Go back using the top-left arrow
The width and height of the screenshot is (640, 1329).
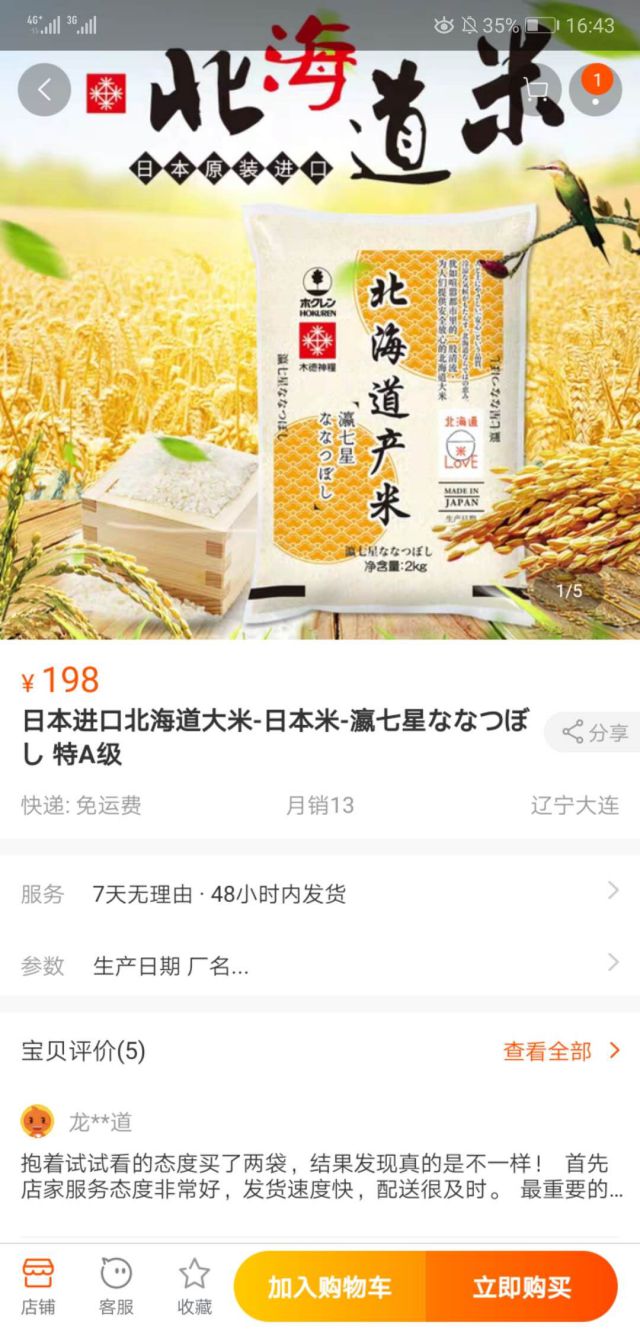tap(44, 90)
